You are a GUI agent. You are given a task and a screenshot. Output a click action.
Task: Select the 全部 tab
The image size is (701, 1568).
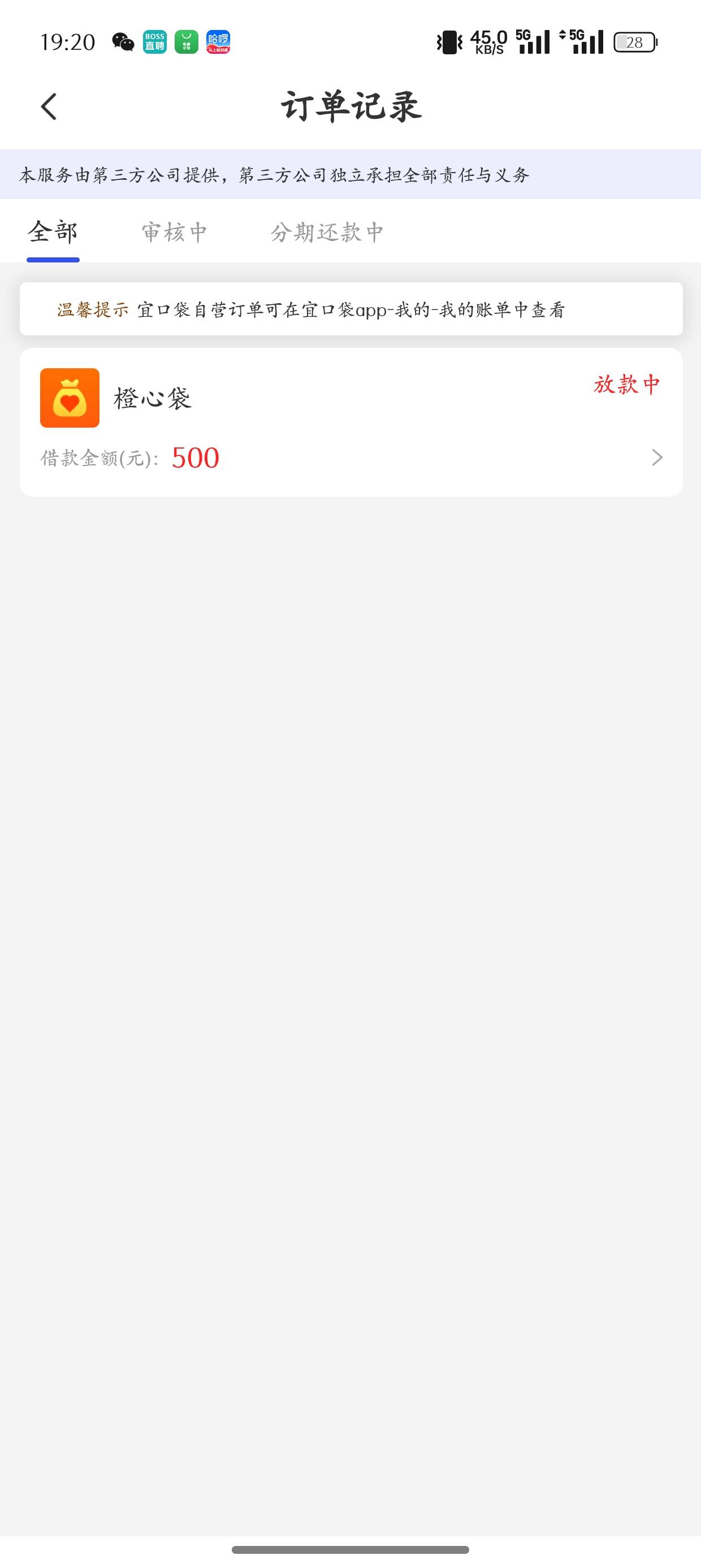coord(53,232)
